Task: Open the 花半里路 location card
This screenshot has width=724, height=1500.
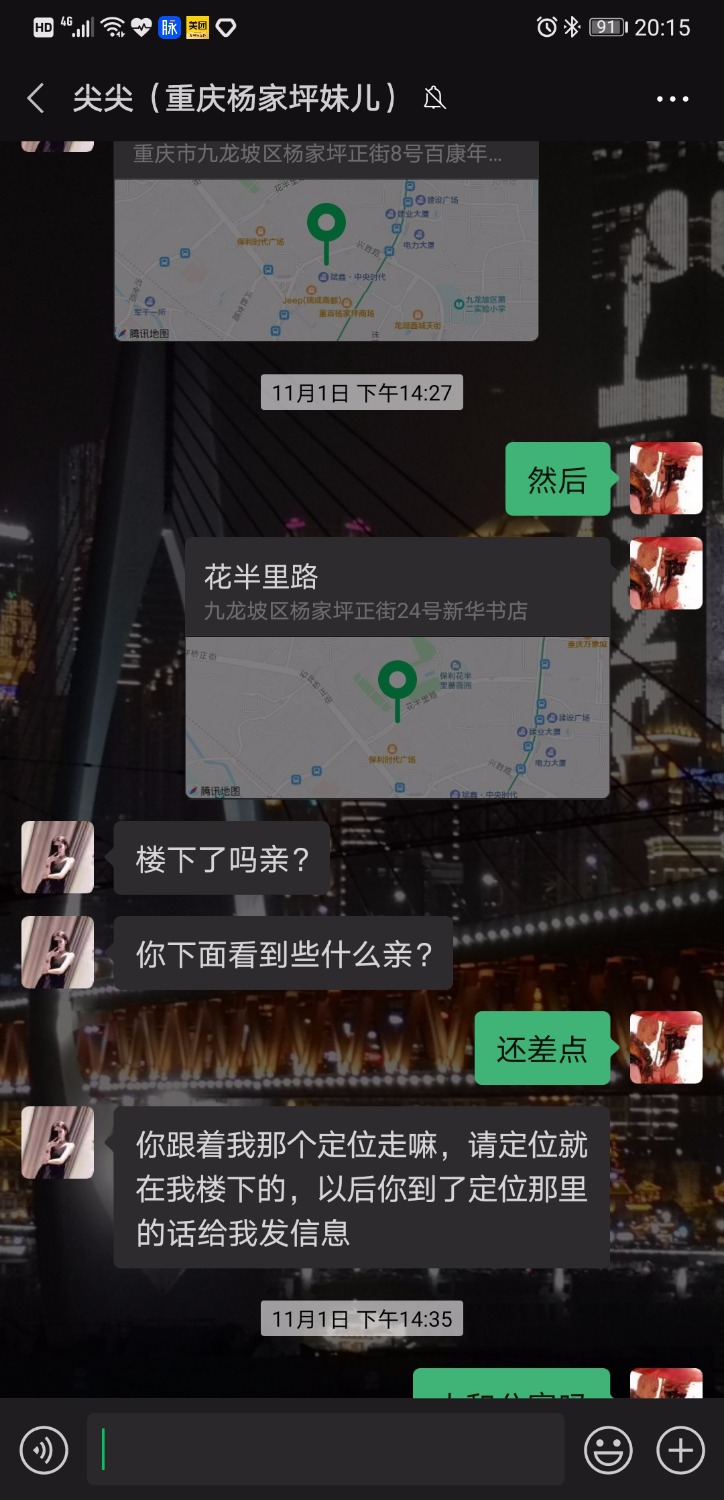Action: point(397,667)
